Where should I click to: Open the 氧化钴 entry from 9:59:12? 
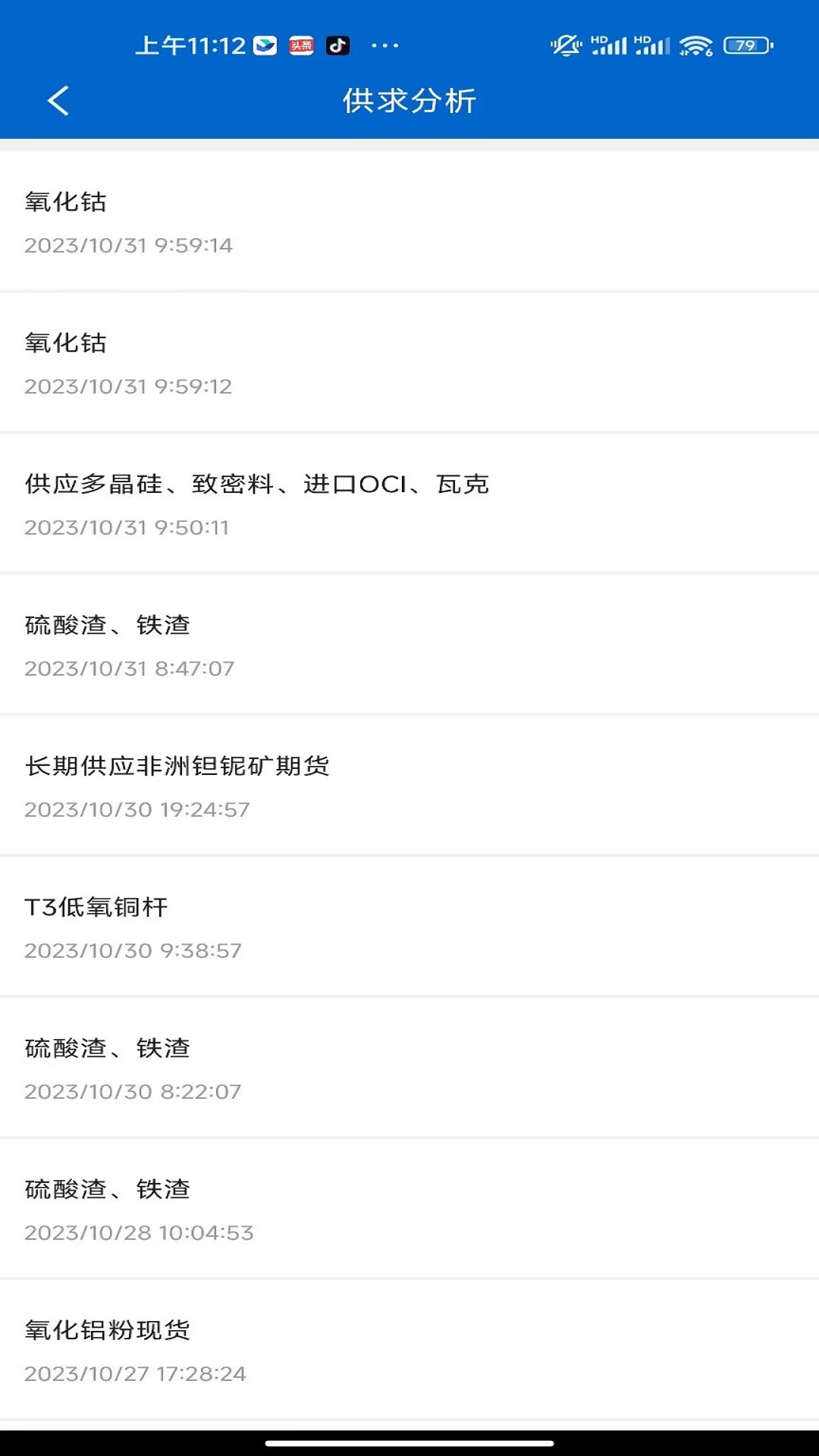tap(409, 362)
